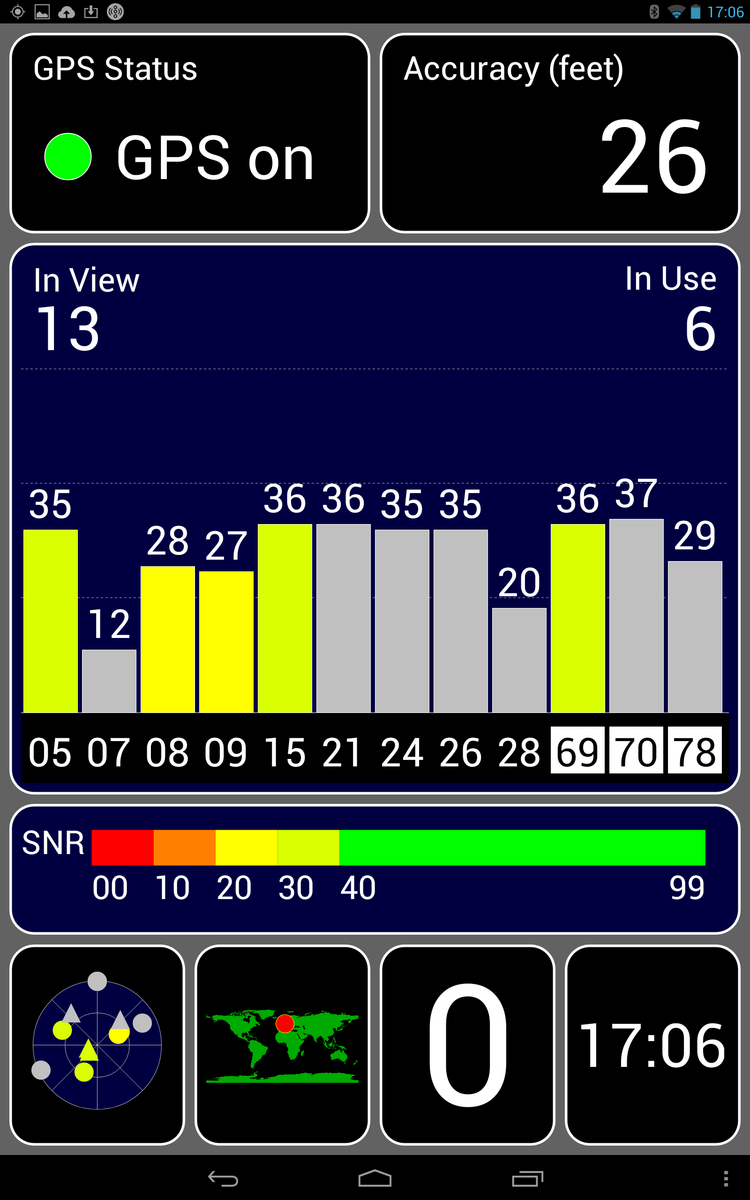Viewport: 750px width, 1200px height.
Task: Go to the home screen
Action: click(375, 1179)
